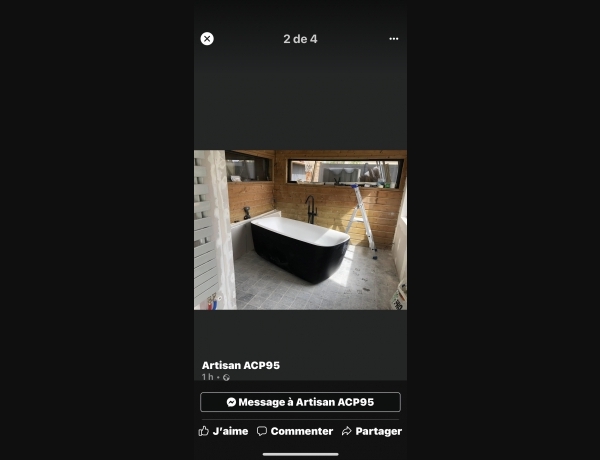
Task: Open Artisan ACP95 profile name
Action: (241, 365)
